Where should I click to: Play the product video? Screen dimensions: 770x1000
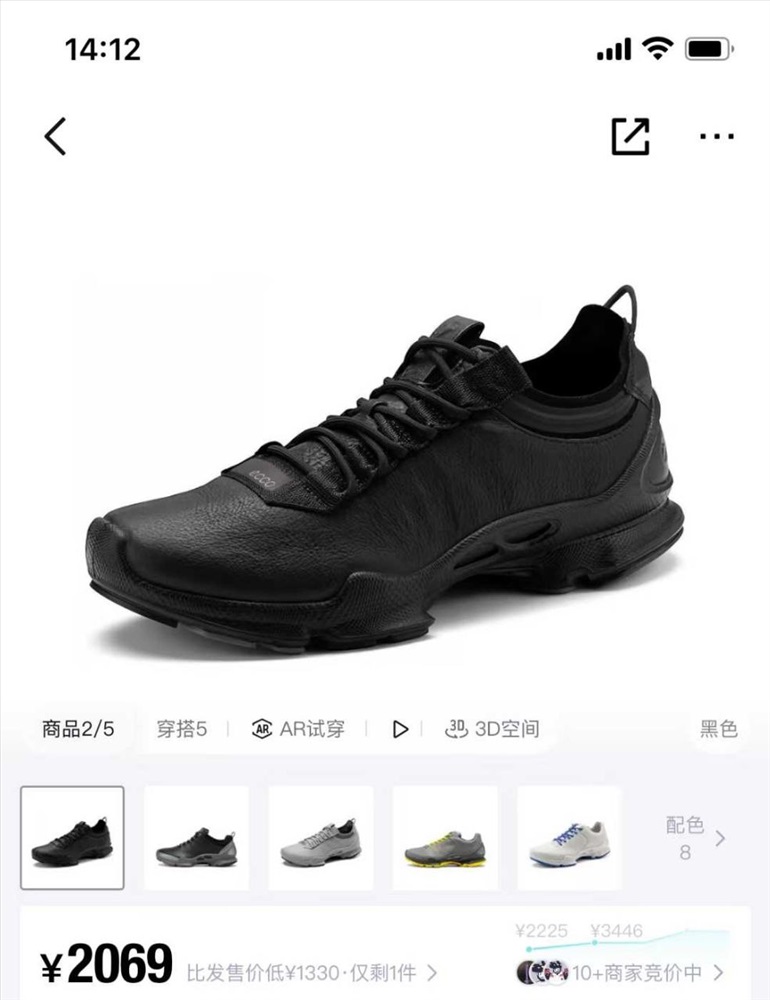[x=400, y=729]
